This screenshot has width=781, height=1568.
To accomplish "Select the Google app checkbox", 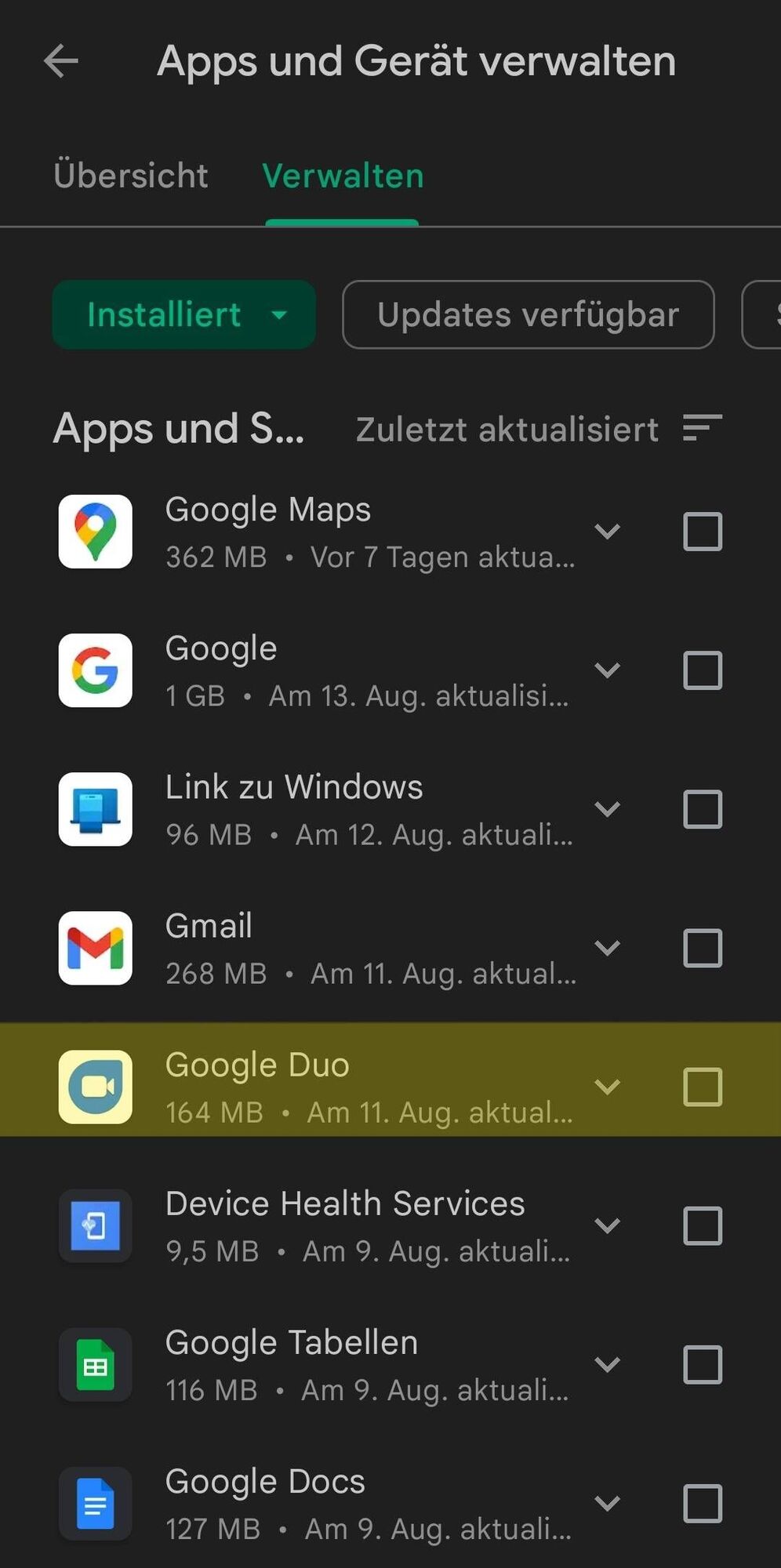I will click(703, 670).
